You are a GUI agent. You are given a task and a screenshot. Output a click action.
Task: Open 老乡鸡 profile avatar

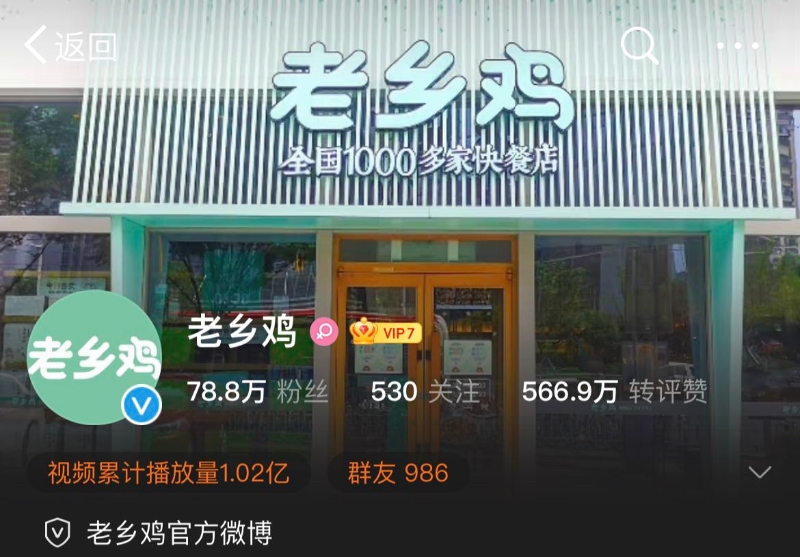[x=96, y=358]
